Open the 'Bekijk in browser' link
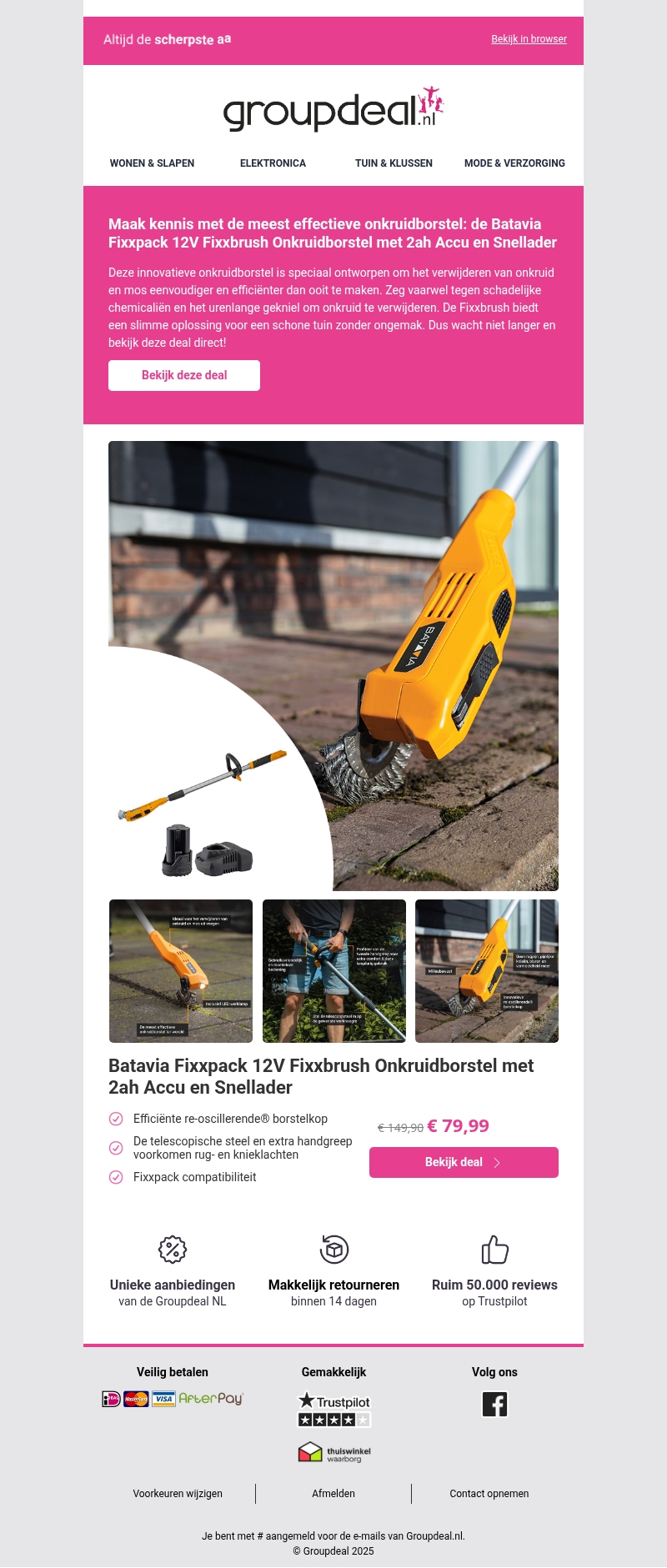 pos(529,39)
